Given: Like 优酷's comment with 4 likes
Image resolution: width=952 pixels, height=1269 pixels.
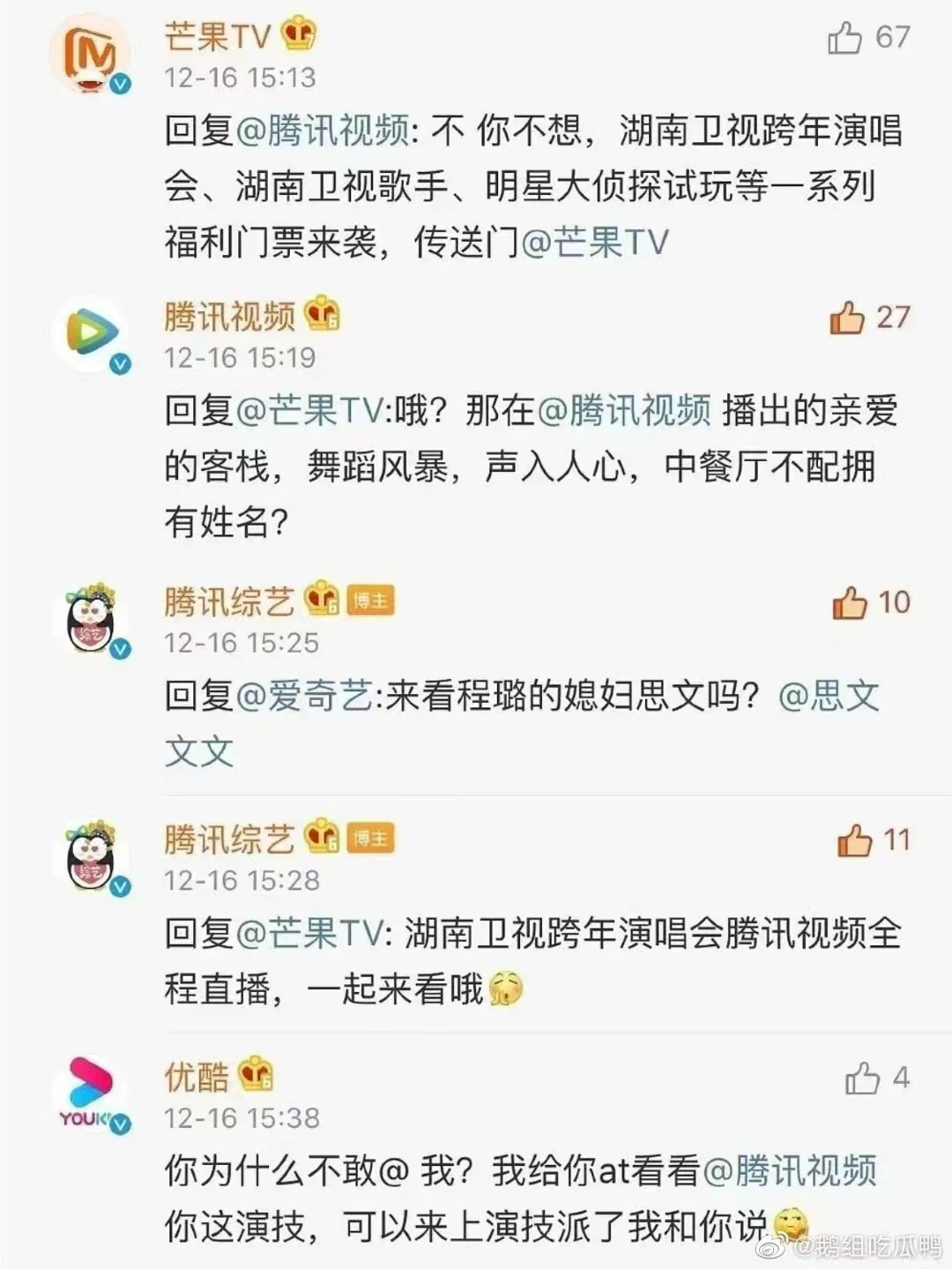Looking at the screenshot, I should (862, 1078).
